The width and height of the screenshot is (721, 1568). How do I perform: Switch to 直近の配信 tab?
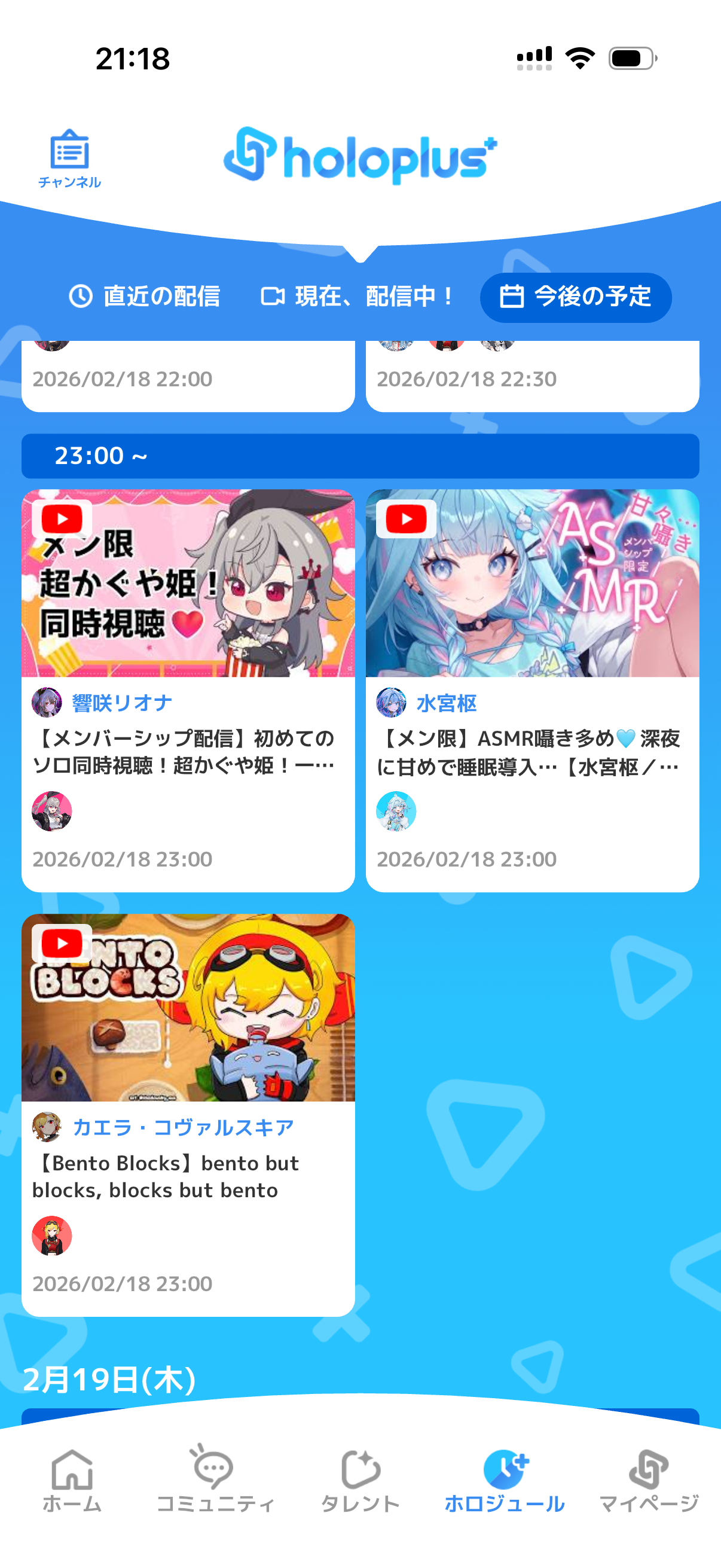click(145, 297)
